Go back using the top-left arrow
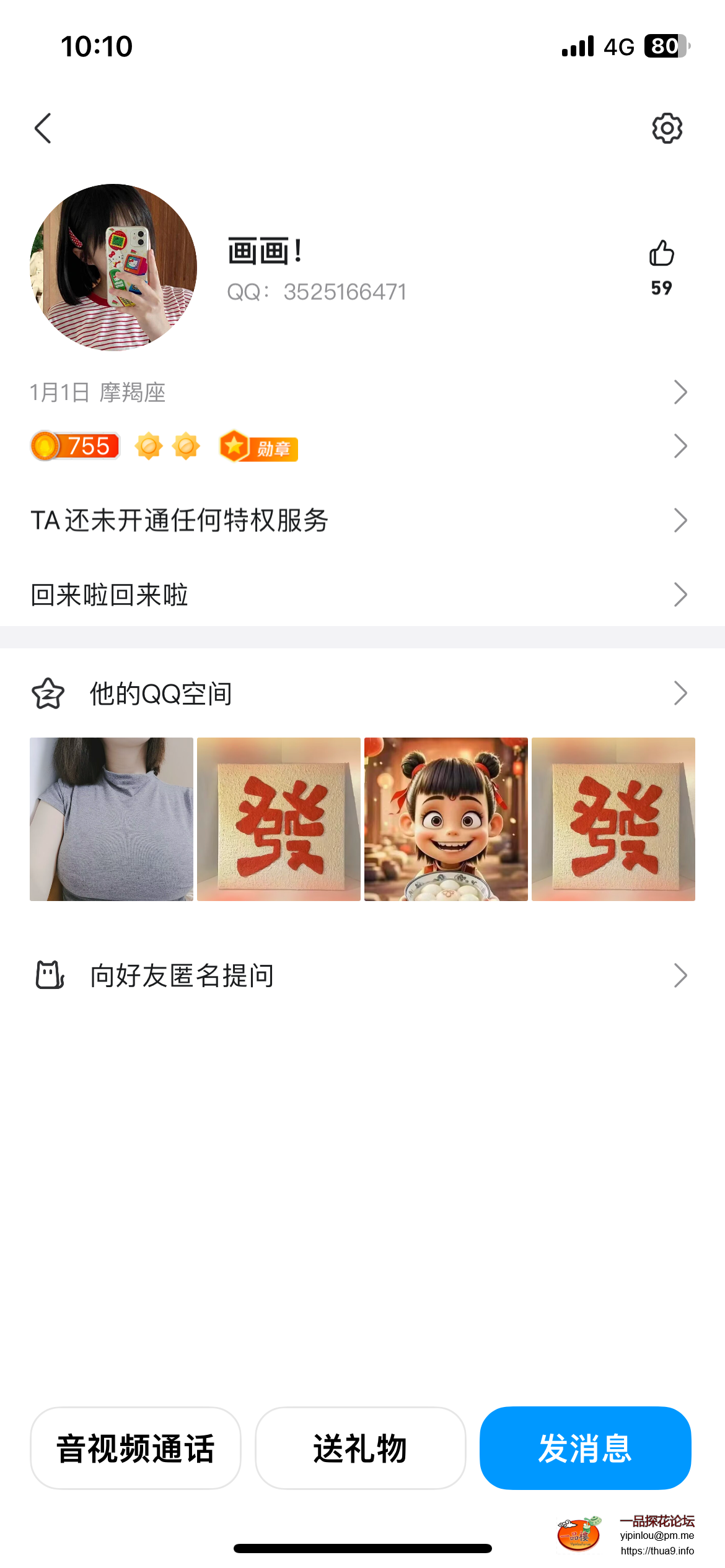 (43, 128)
